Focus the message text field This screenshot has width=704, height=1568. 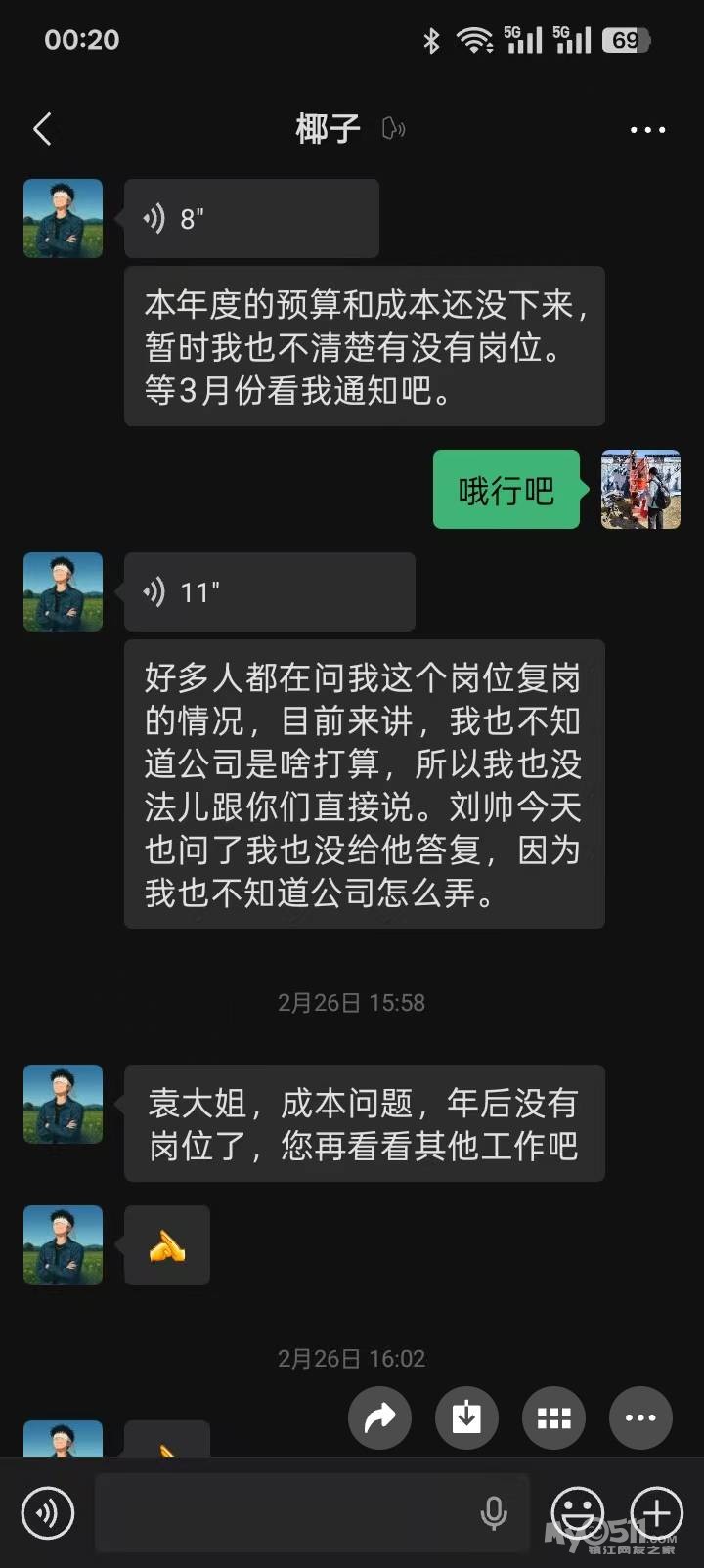click(x=284, y=1512)
